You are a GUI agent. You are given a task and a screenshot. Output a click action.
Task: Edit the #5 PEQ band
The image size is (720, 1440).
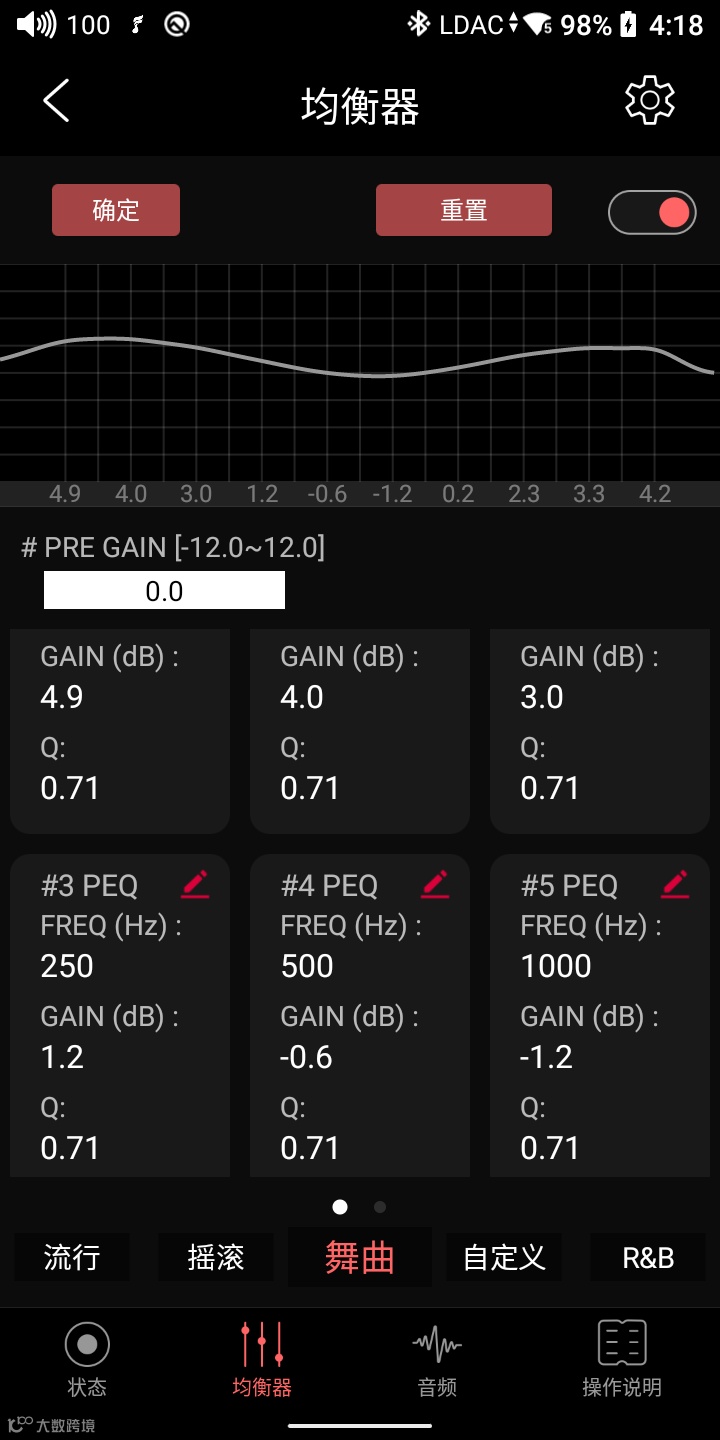point(675,884)
